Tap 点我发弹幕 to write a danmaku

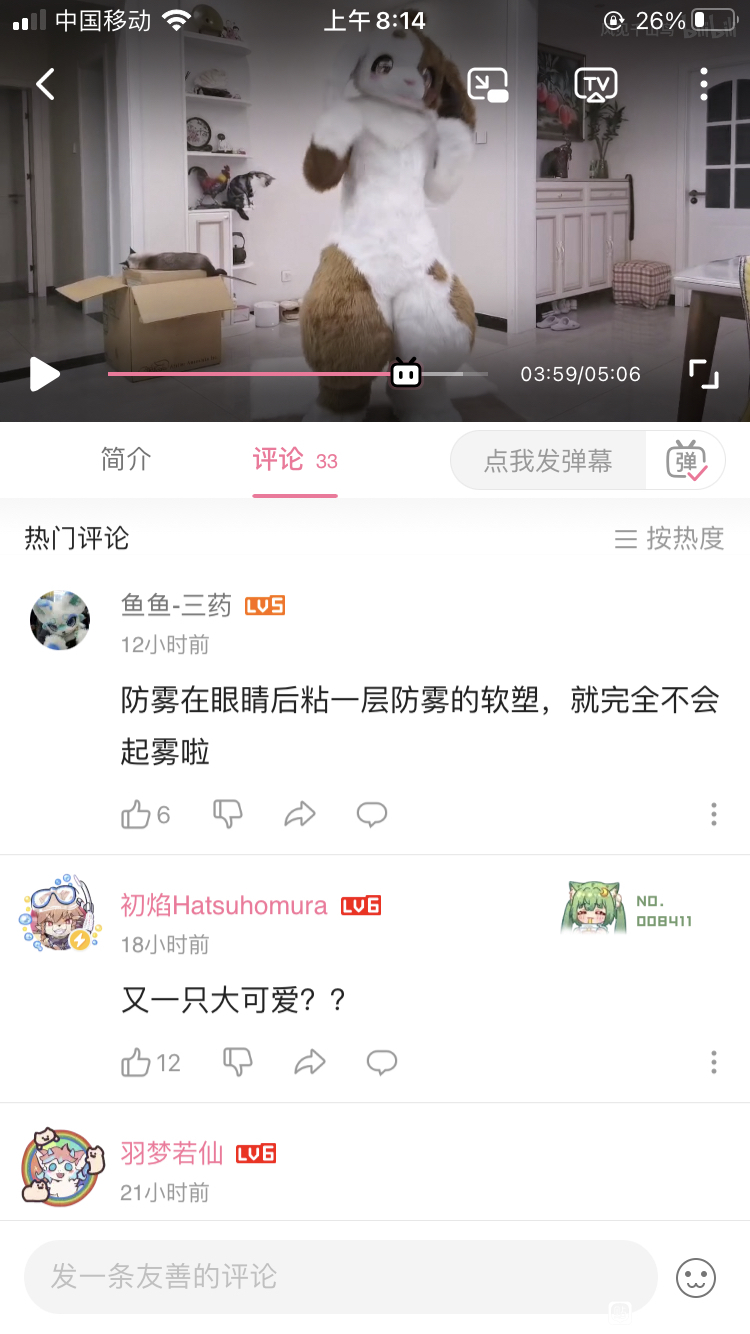(x=548, y=461)
